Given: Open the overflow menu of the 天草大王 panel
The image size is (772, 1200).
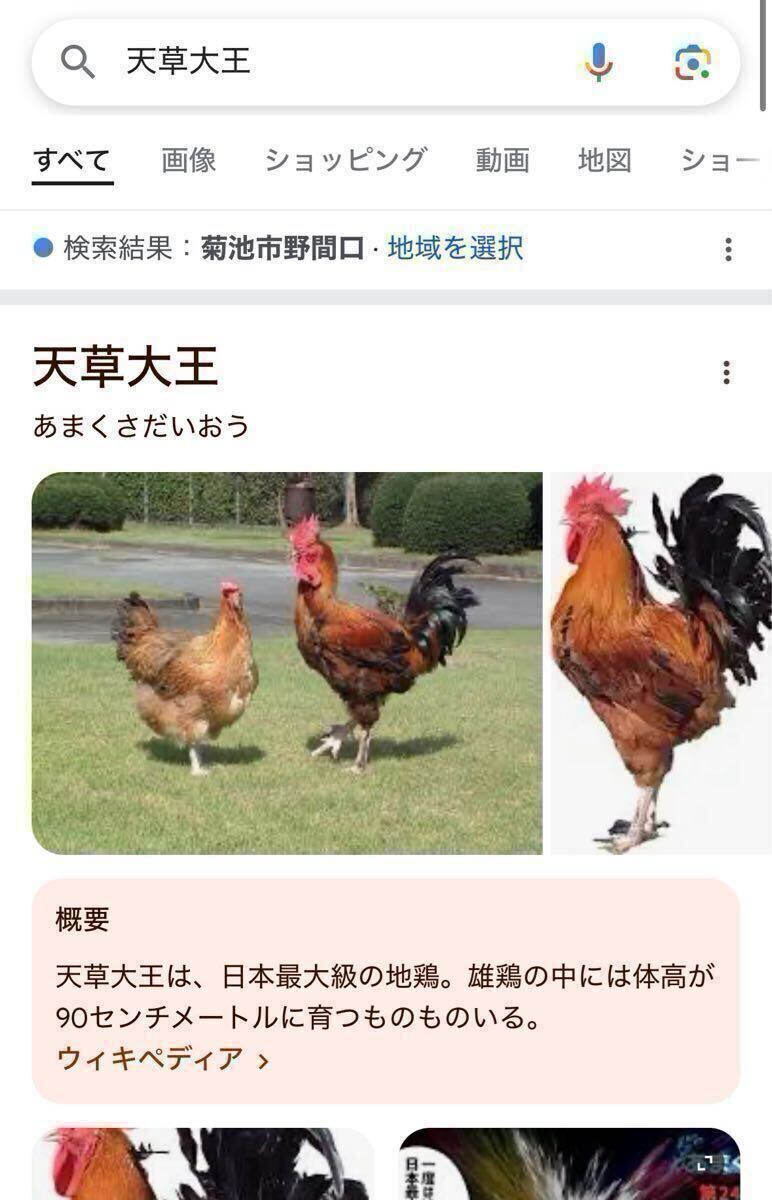Looking at the screenshot, I should tap(726, 373).
